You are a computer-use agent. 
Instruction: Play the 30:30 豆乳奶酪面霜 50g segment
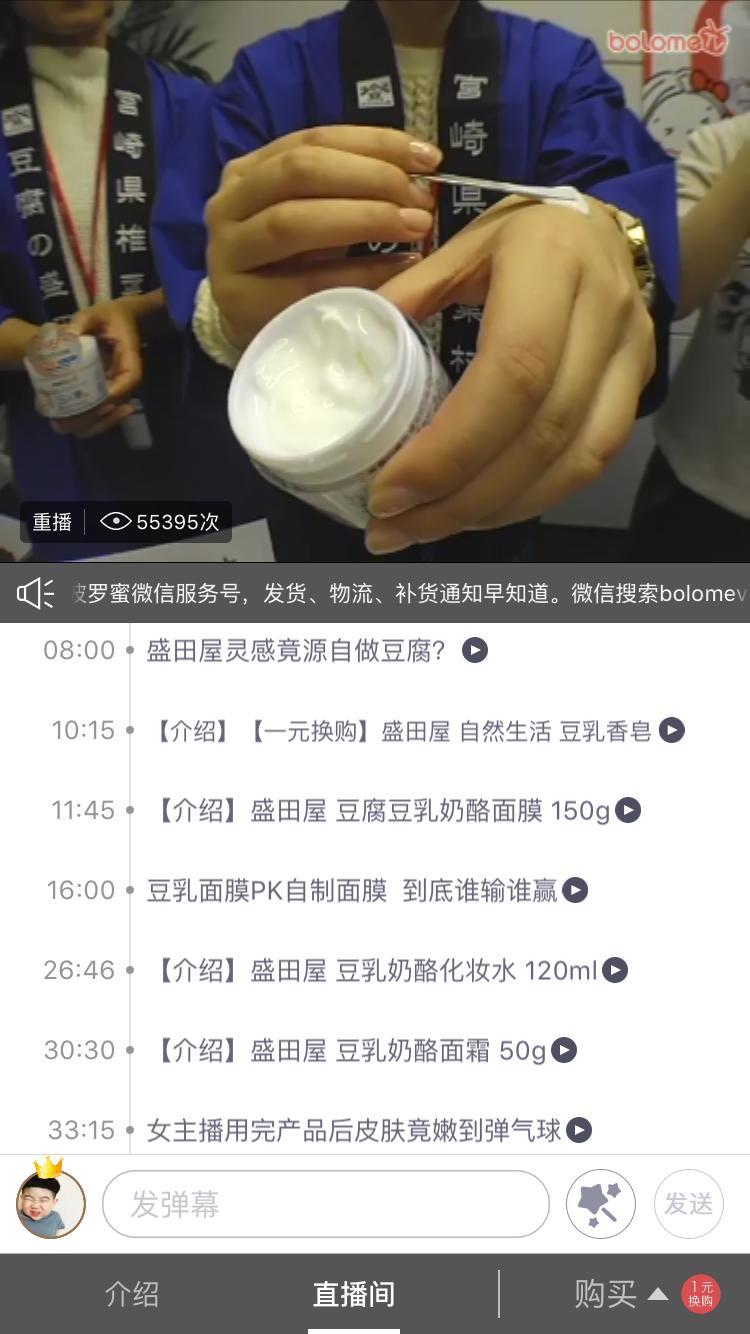pos(564,1050)
